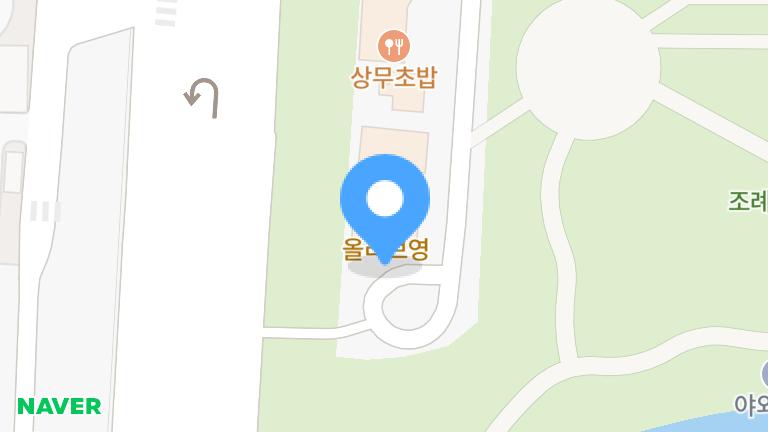Open the 상무초밥 restaurant marker
Image resolution: width=768 pixels, height=432 pixels.
point(393,46)
